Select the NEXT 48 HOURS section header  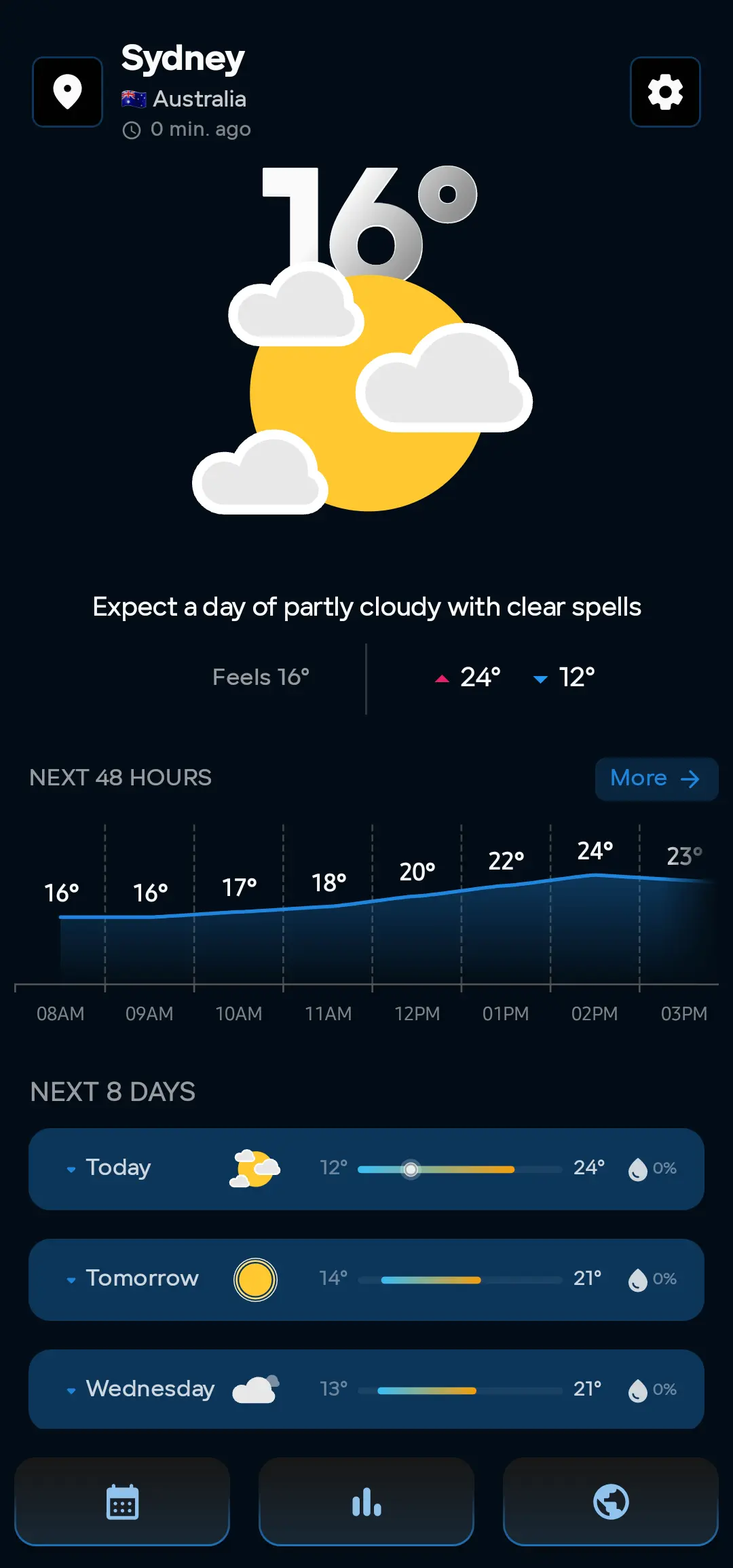click(x=121, y=778)
